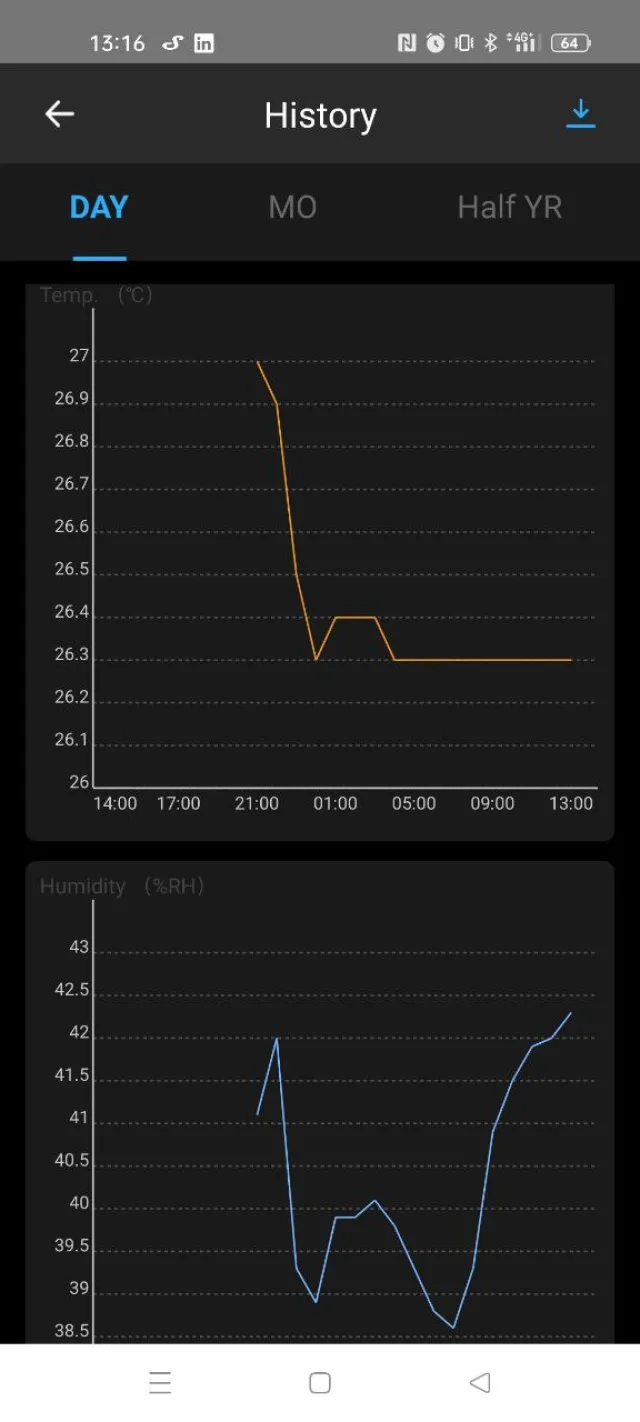Go to the phone home screen

coord(320,1383)
